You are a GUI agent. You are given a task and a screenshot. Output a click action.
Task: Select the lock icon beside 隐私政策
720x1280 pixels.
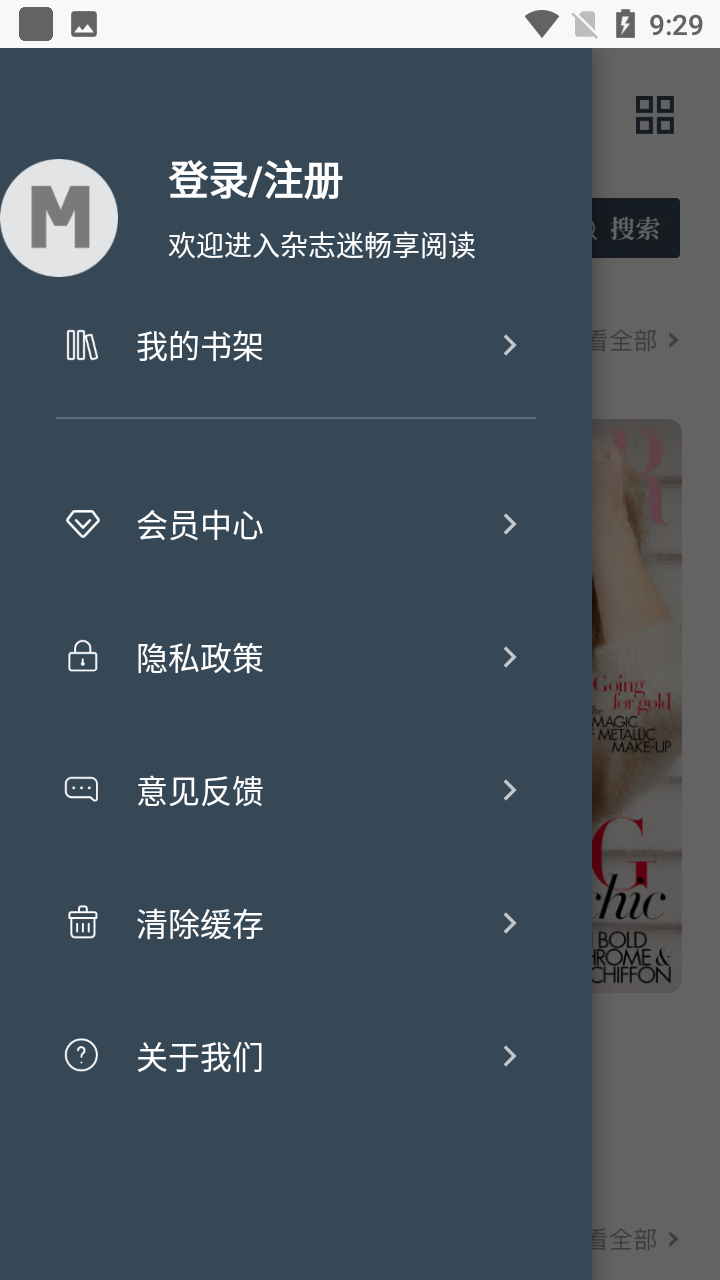[x=83, y=657]
